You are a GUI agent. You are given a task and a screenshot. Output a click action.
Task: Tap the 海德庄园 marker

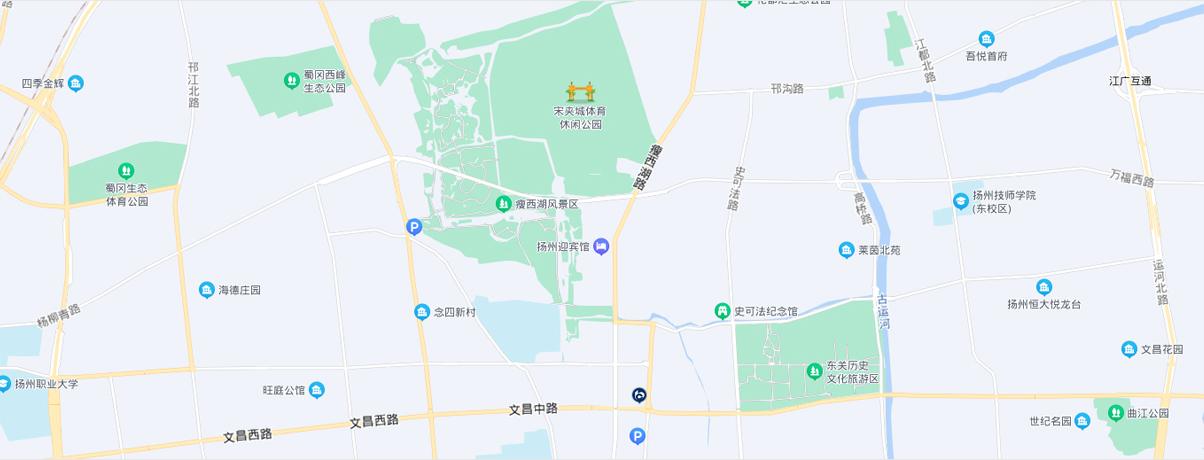(x=206, y=290)
